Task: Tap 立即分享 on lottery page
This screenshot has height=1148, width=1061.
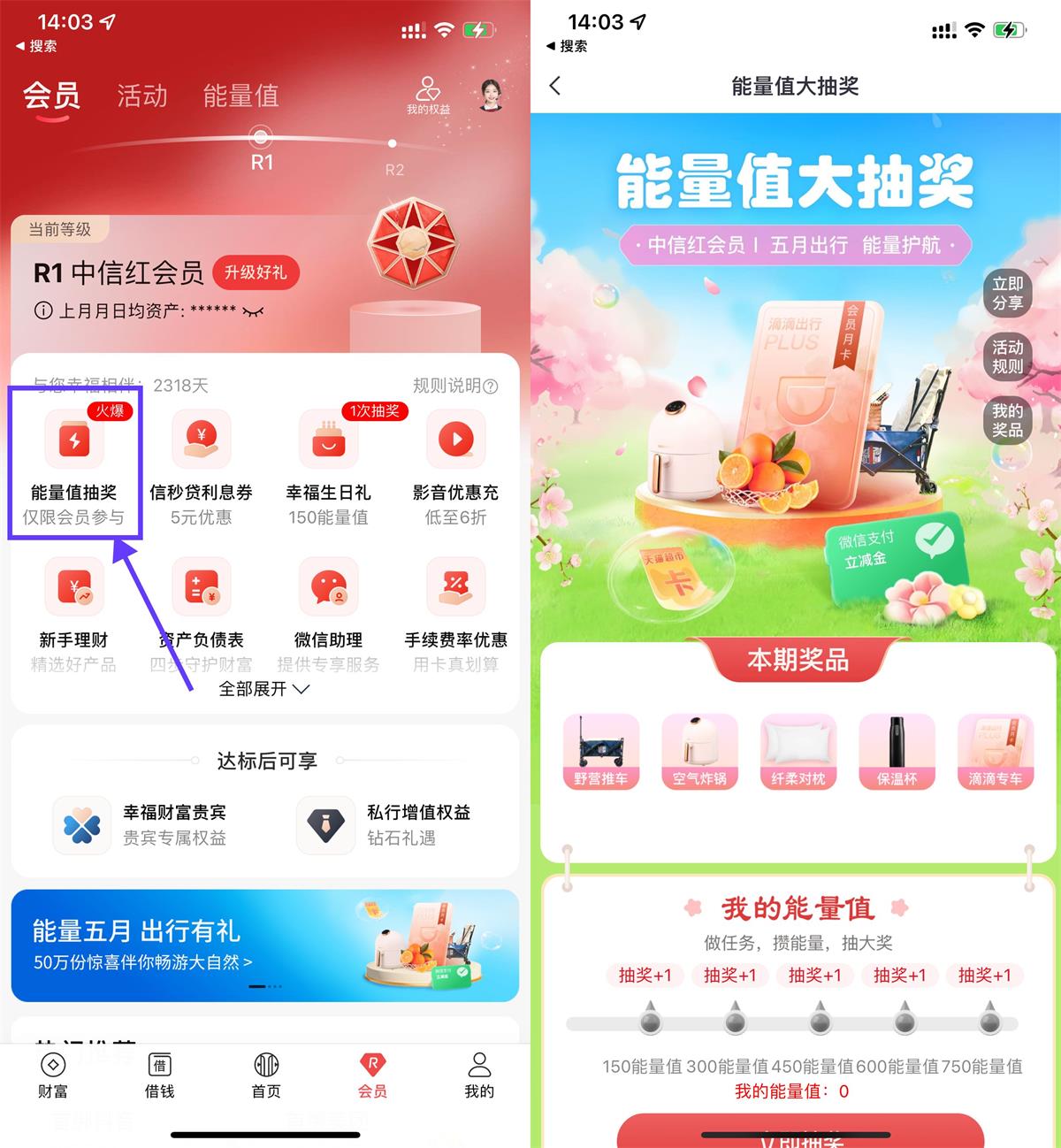Action: point(1007,294)
